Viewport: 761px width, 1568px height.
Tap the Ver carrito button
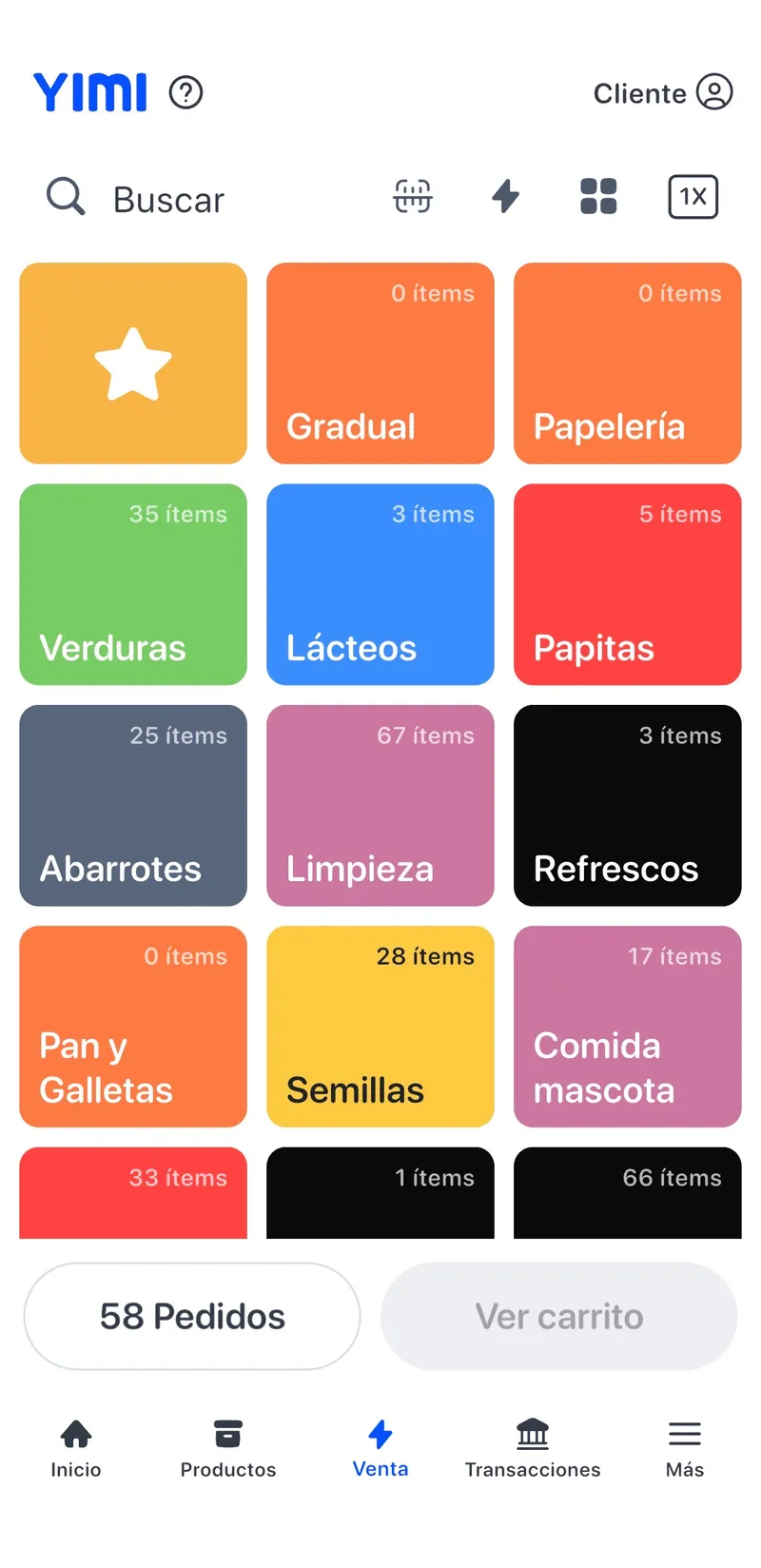pos(559,1317)
